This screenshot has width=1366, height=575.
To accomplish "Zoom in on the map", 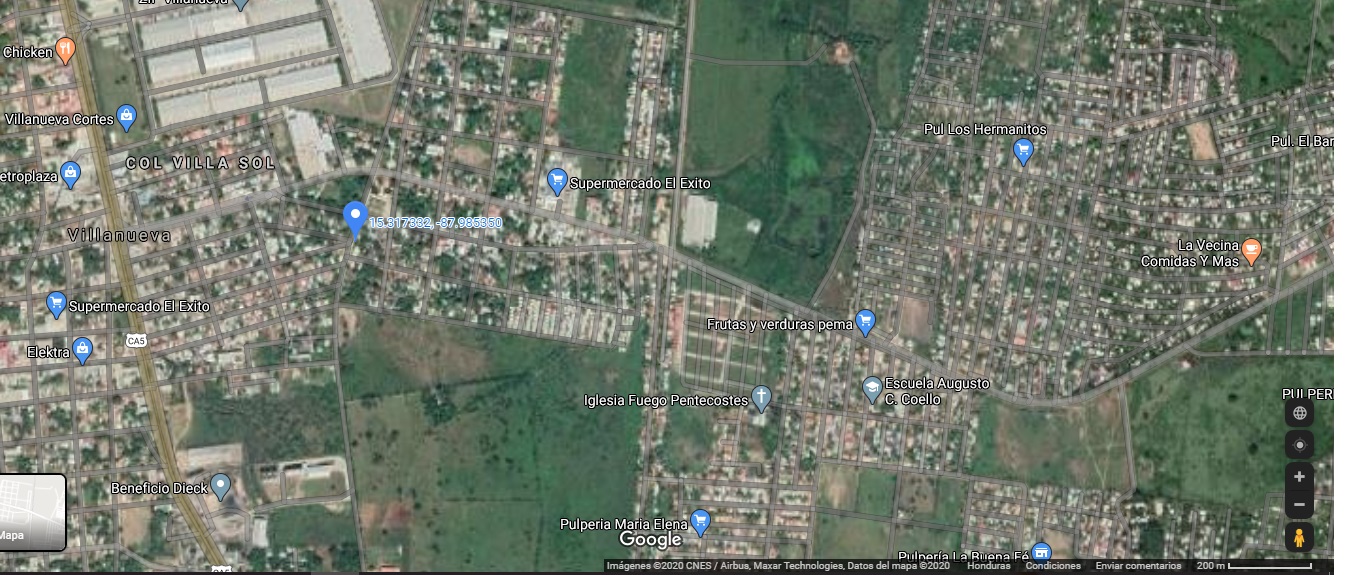I will [1299, 477].
